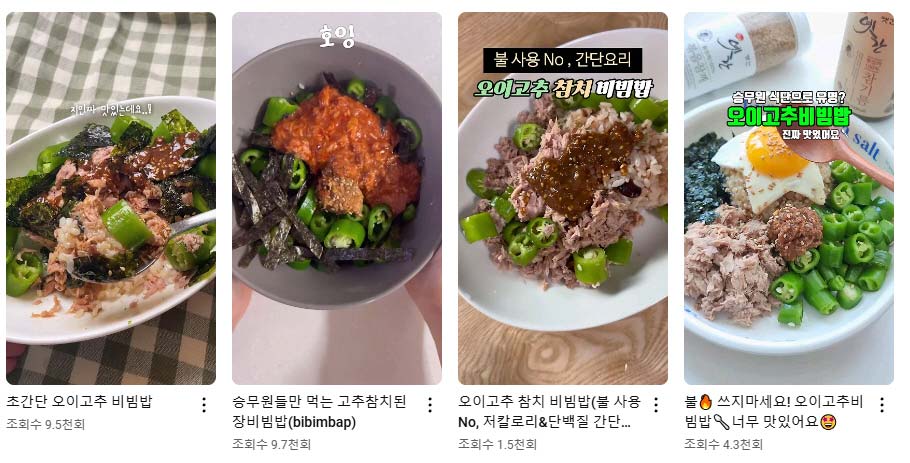The height and width of the screenshot is (463, 910).
Task: Open more options for 오이고추 참치 비빔밥(불 사용 No
Action: coord(656,405)
